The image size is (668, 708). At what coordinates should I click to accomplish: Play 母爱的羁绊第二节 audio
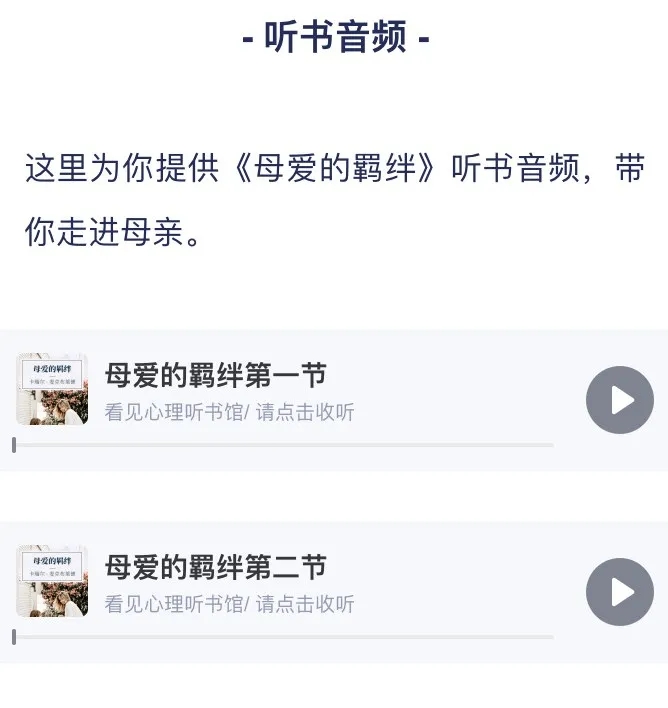pyautogui.click(x=620, y=592)
